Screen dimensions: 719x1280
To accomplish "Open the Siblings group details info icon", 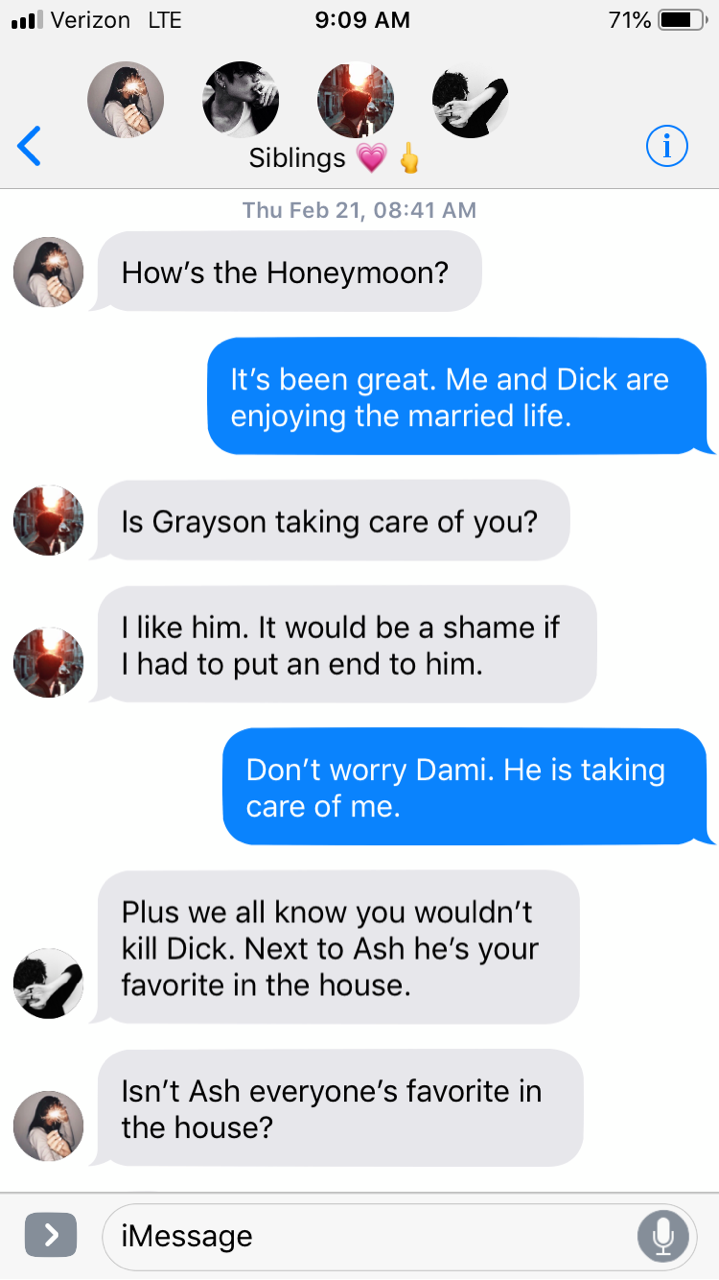I will (x=666, y=147).
